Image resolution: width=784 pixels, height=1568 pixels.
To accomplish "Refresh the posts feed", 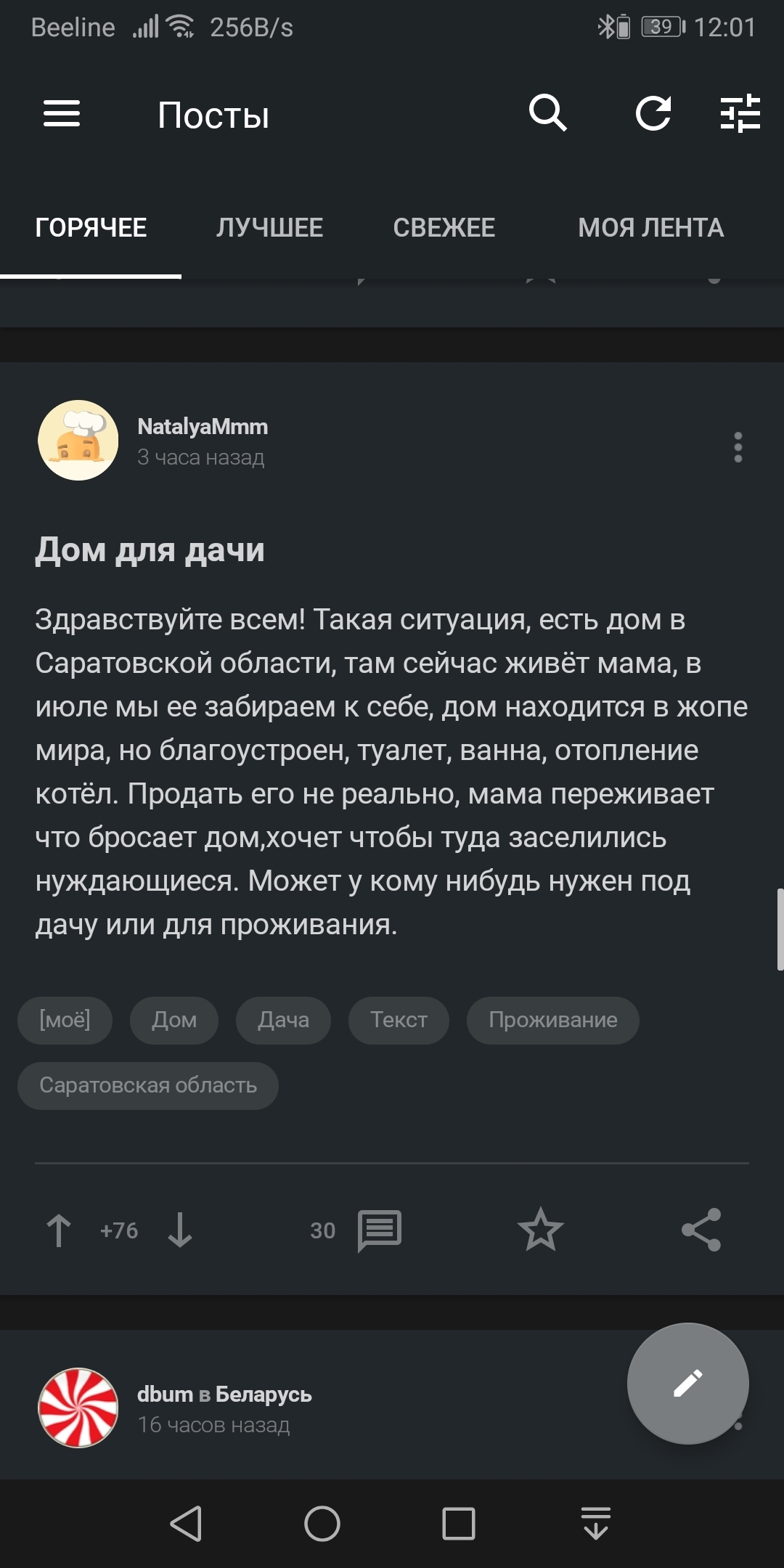I will [x=653, y=114].
